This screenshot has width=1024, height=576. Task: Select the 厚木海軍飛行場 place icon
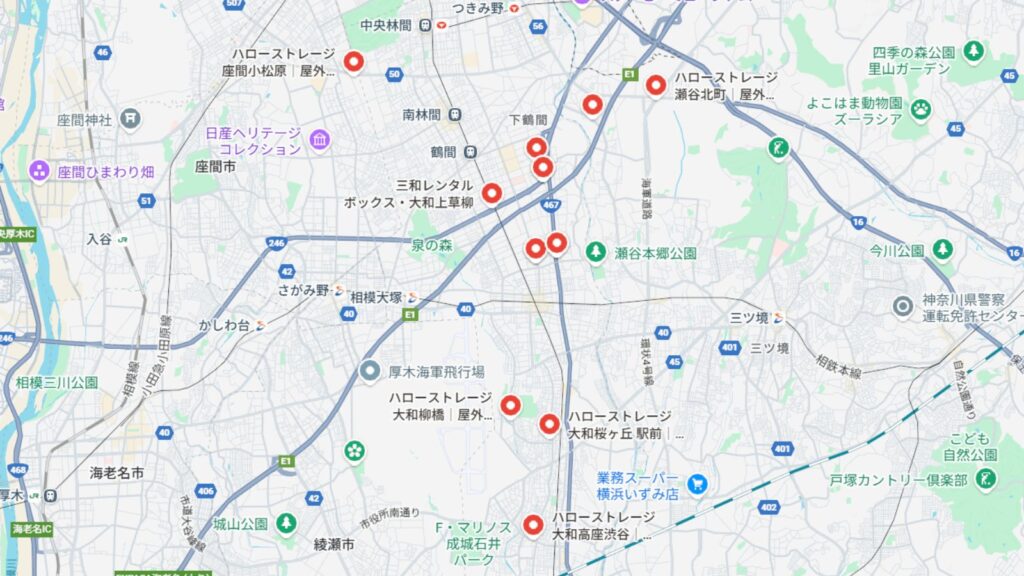(370, 372)
